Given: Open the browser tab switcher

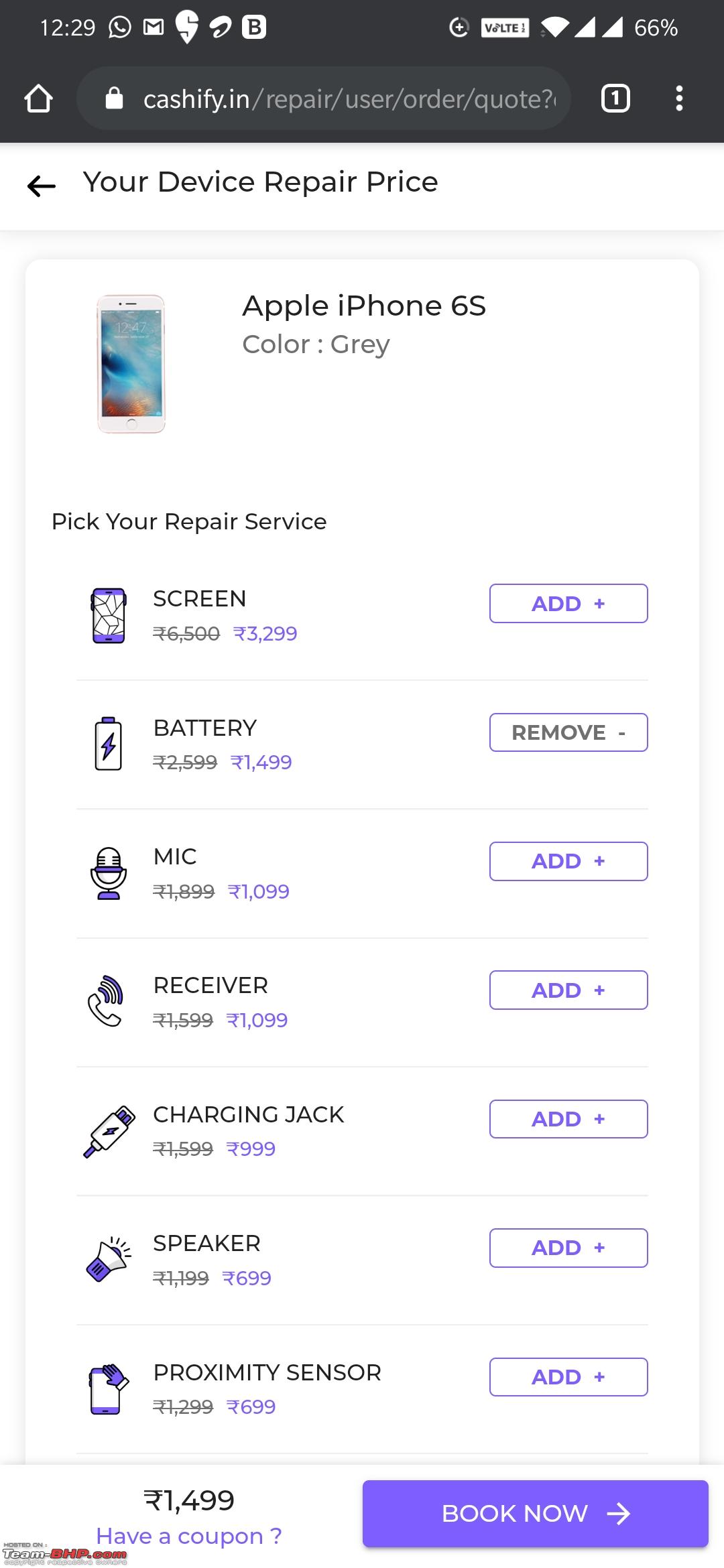Looking at the screenshot, I should (615, 99).
